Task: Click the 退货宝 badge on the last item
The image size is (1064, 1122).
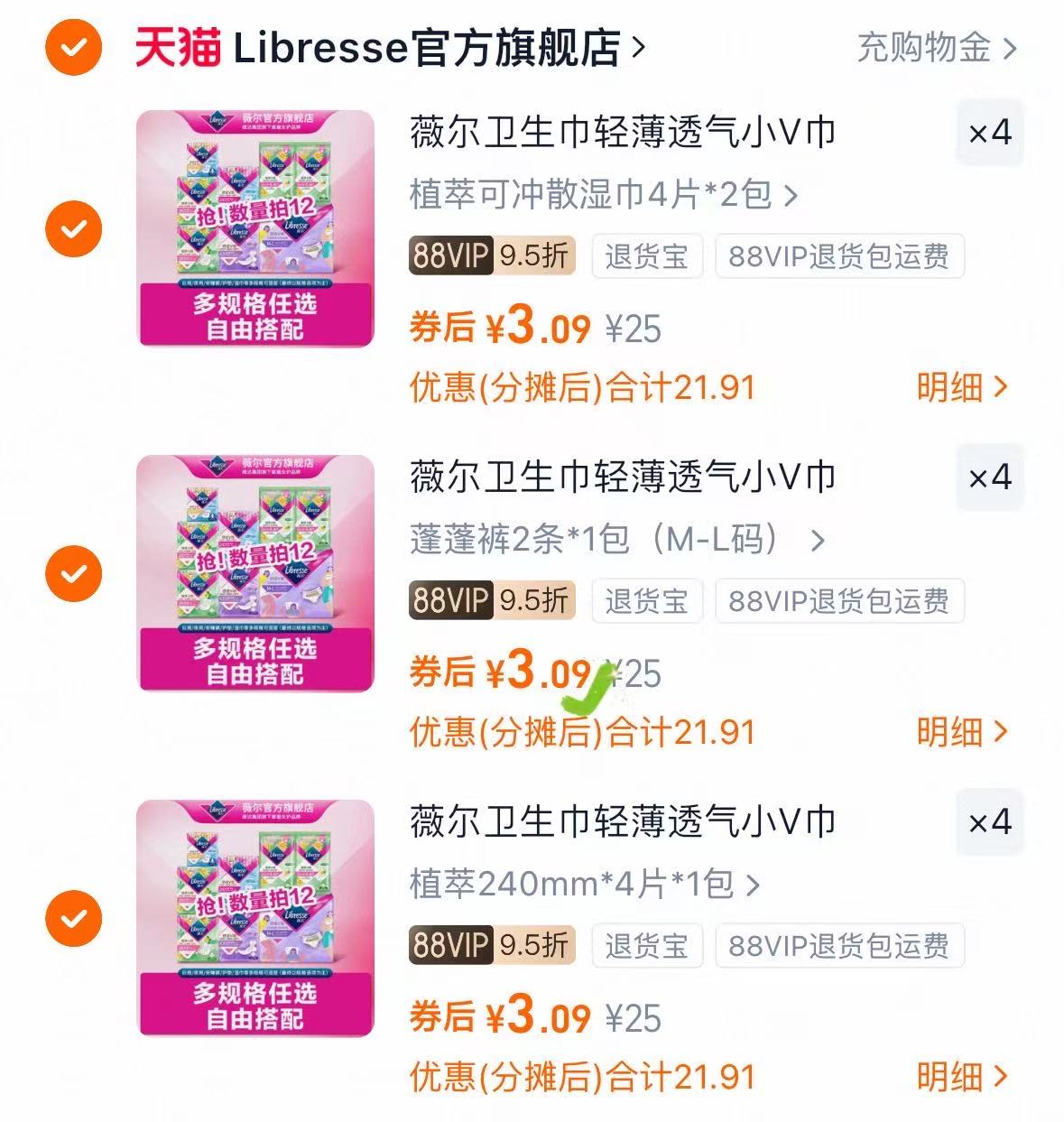Action: point(646,946)
